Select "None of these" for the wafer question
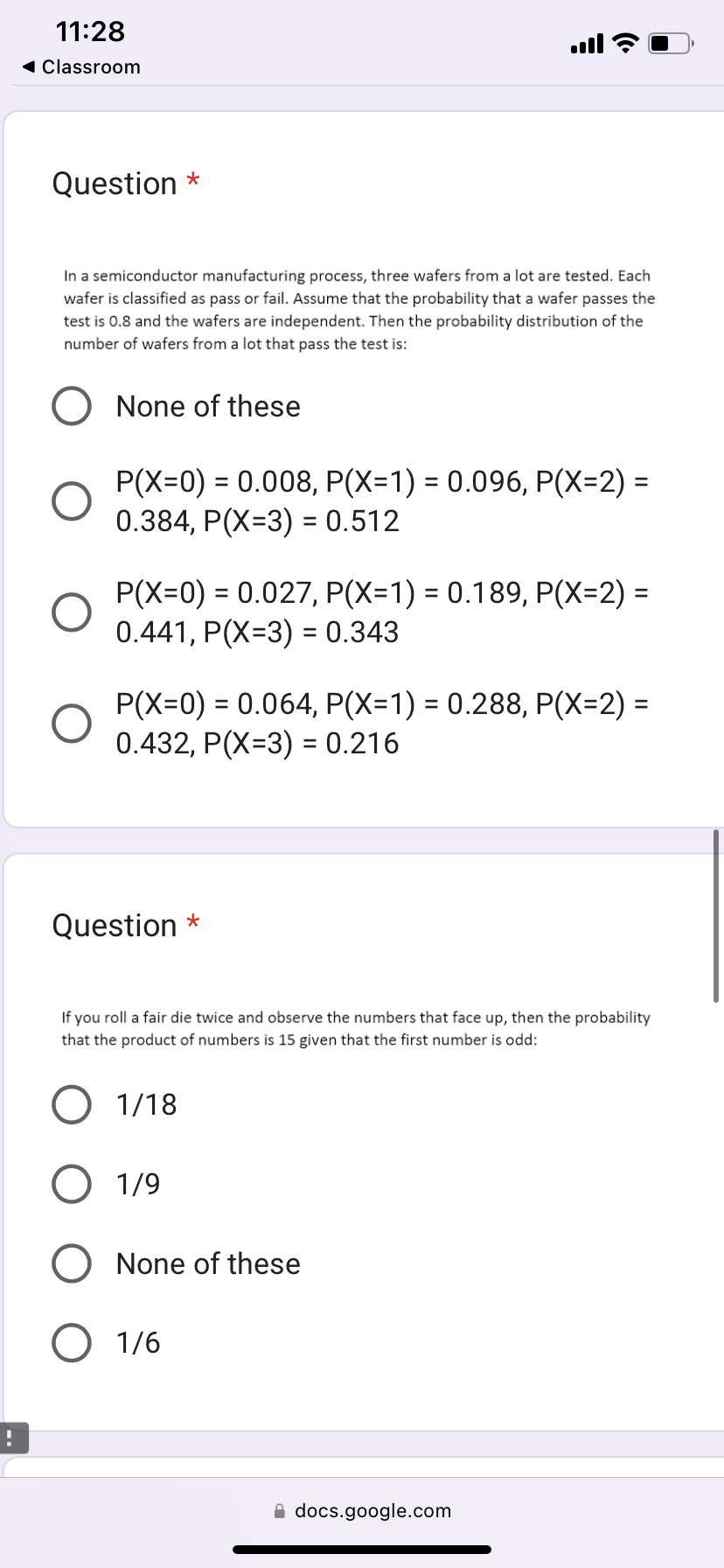Viewport: 724px width, 1568px height. (x=72, y=406)
